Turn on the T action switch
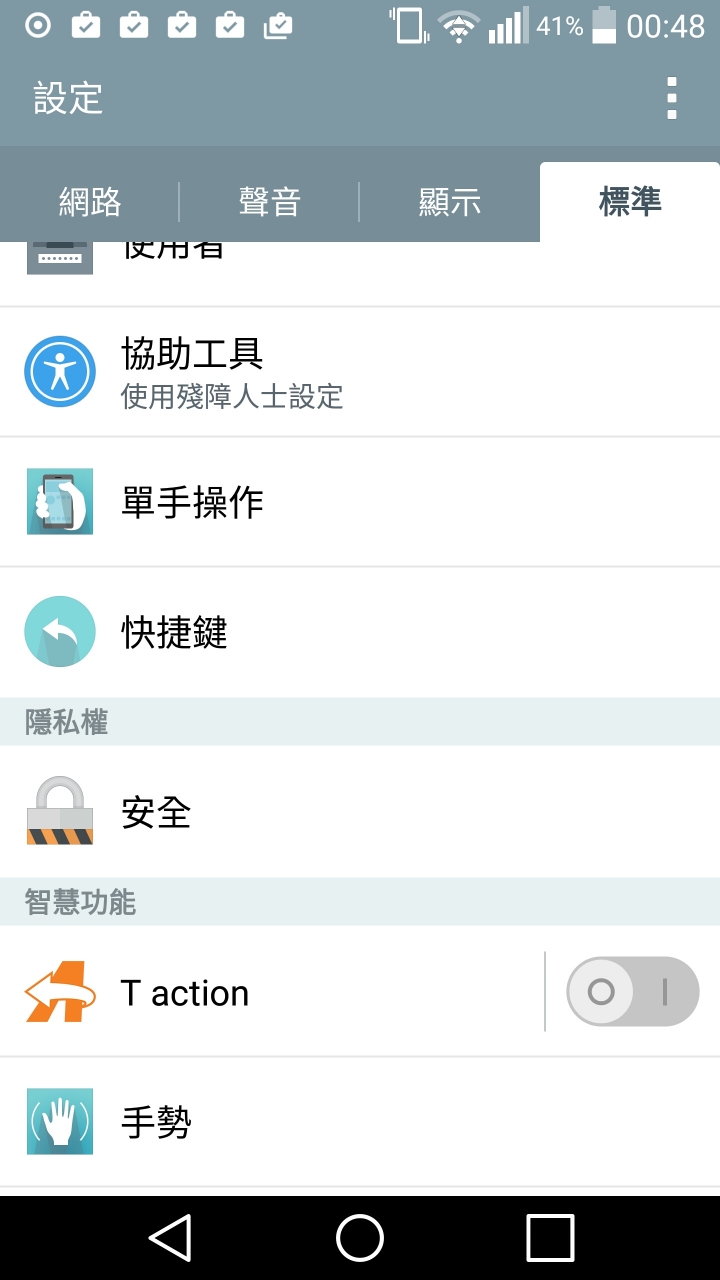720x1280 pixels. (632, 992)
